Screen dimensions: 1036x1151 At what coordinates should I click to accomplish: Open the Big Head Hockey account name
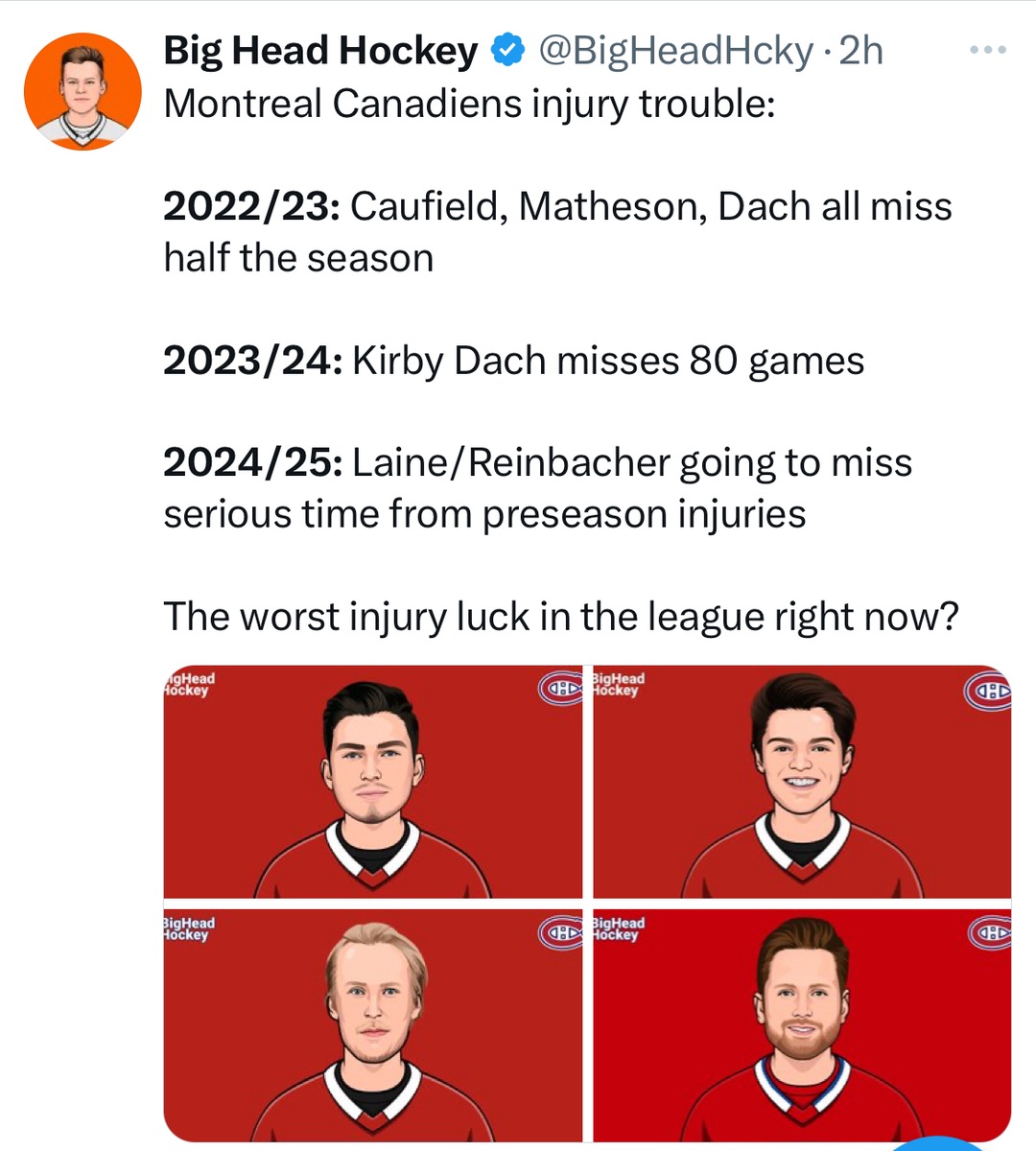[320, 51]
